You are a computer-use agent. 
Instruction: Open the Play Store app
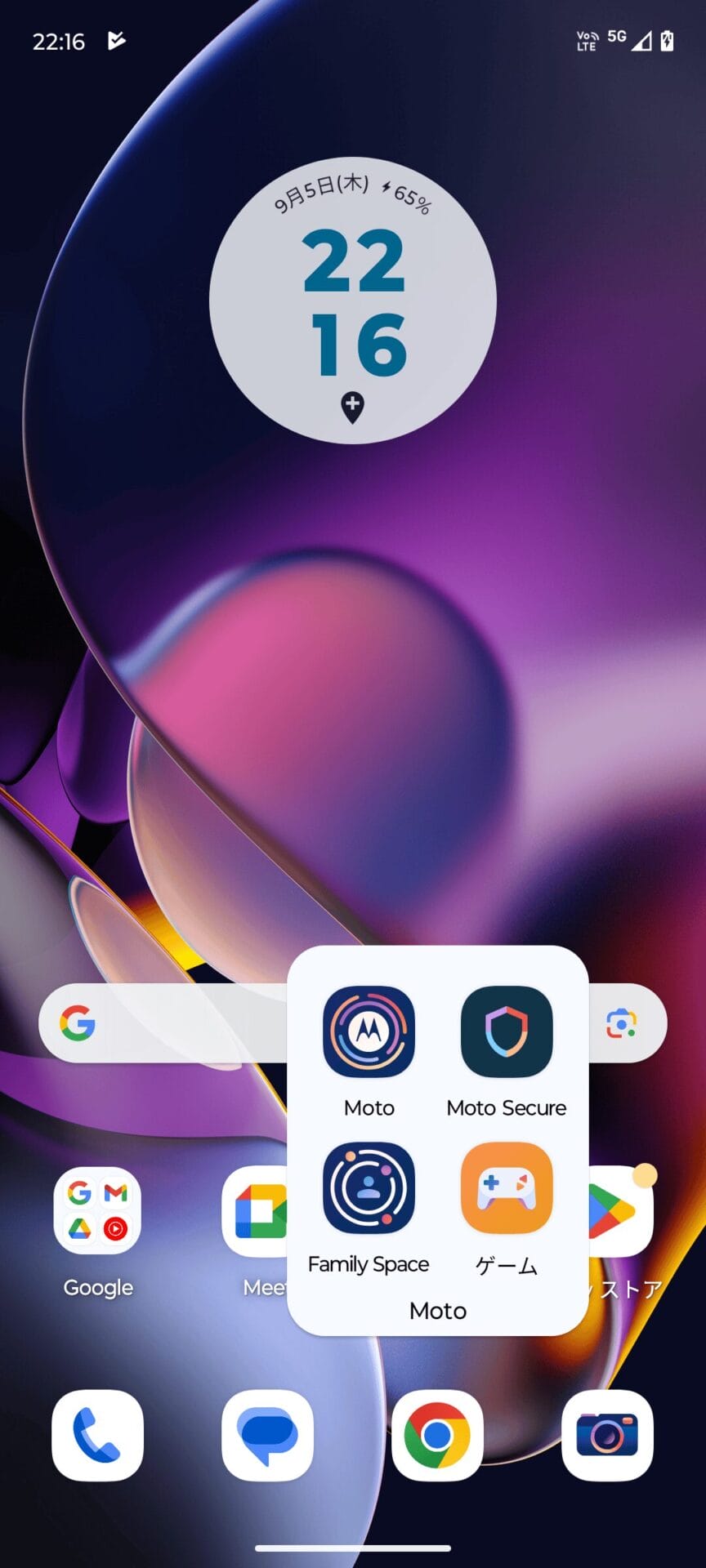click(621, 1212)
